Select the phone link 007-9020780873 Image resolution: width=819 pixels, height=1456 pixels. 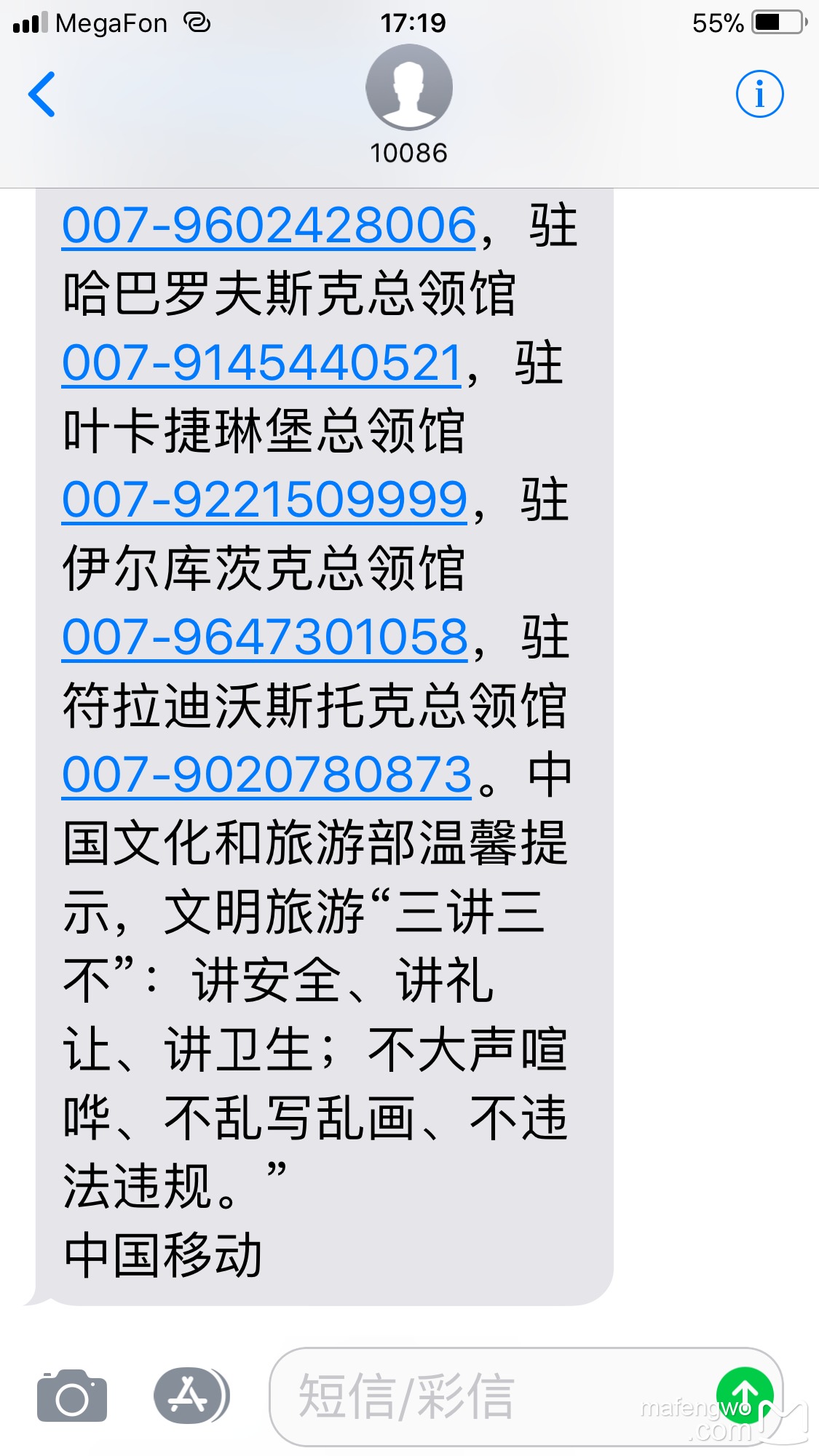tap(266, 774)
